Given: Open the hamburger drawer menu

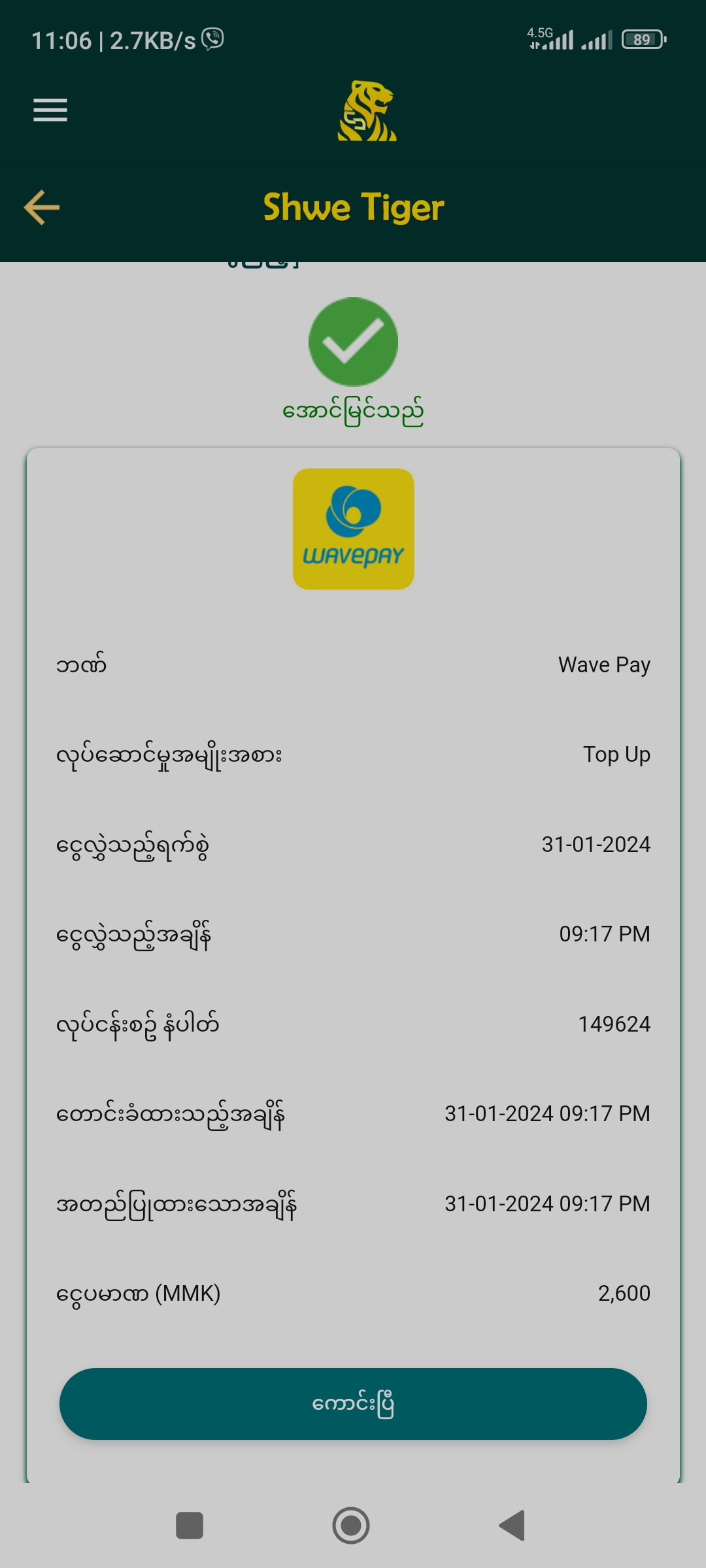Looking at the screenshot, I should [50, 110].
